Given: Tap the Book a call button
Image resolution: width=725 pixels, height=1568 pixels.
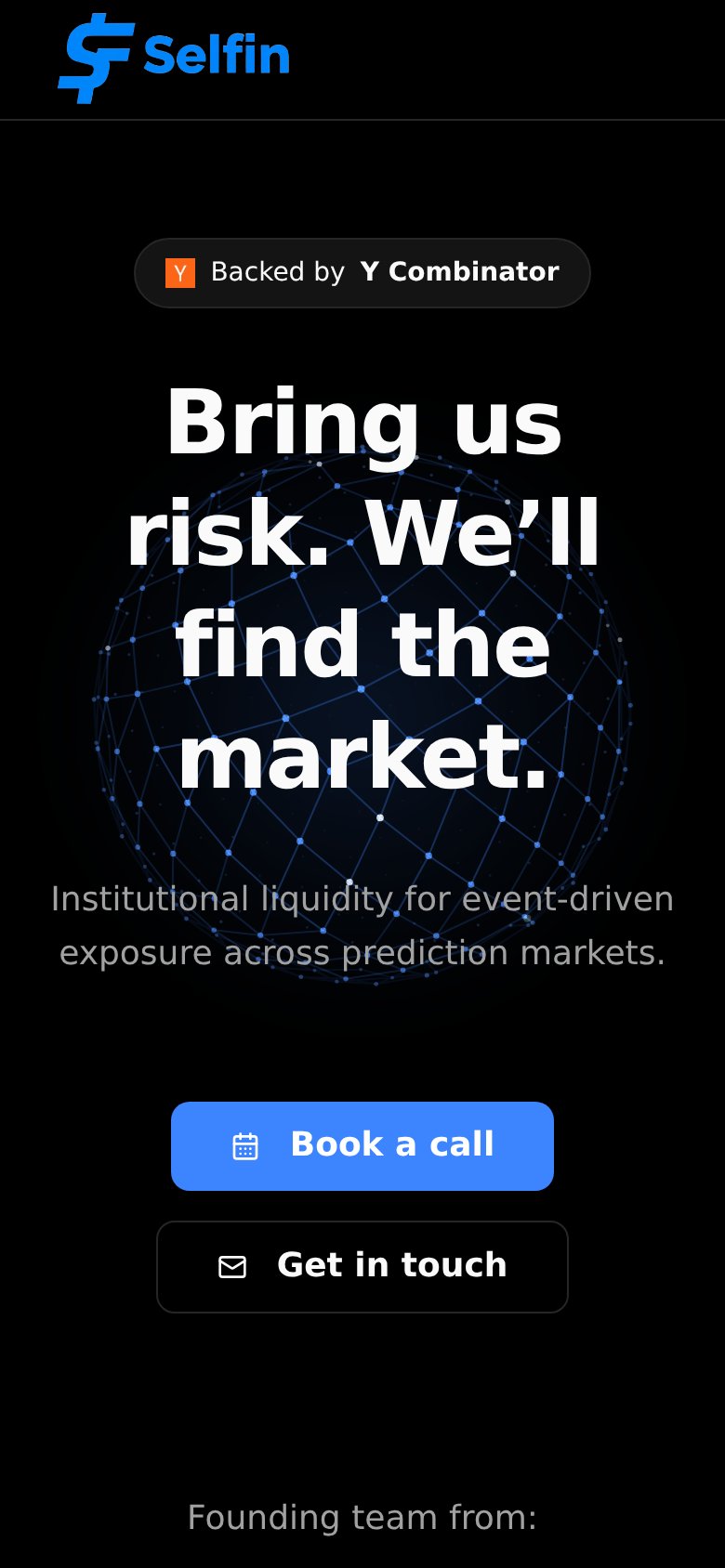Looking at the screenshot, I should tap(362, 1145).
